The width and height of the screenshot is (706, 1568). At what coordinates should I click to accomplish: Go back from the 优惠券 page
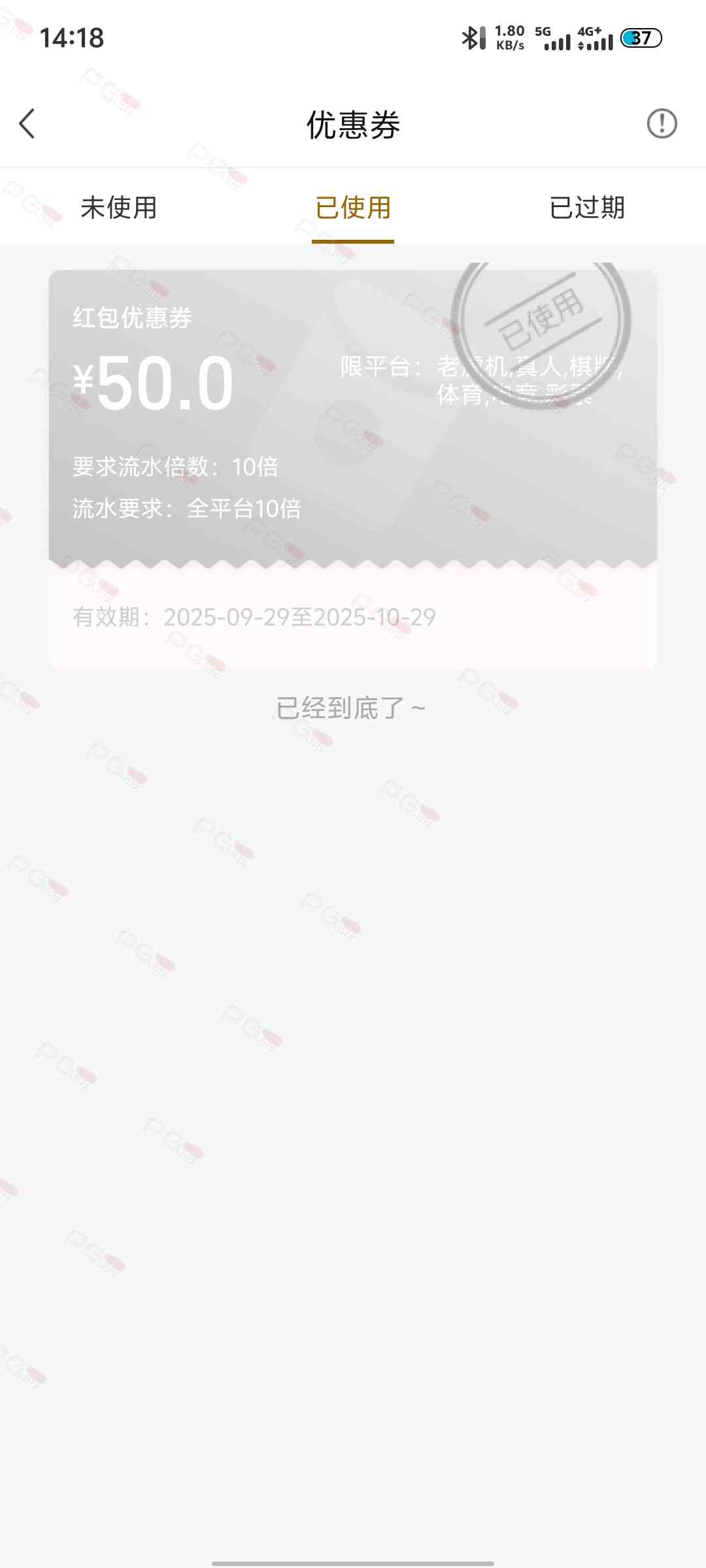(27, 123)
